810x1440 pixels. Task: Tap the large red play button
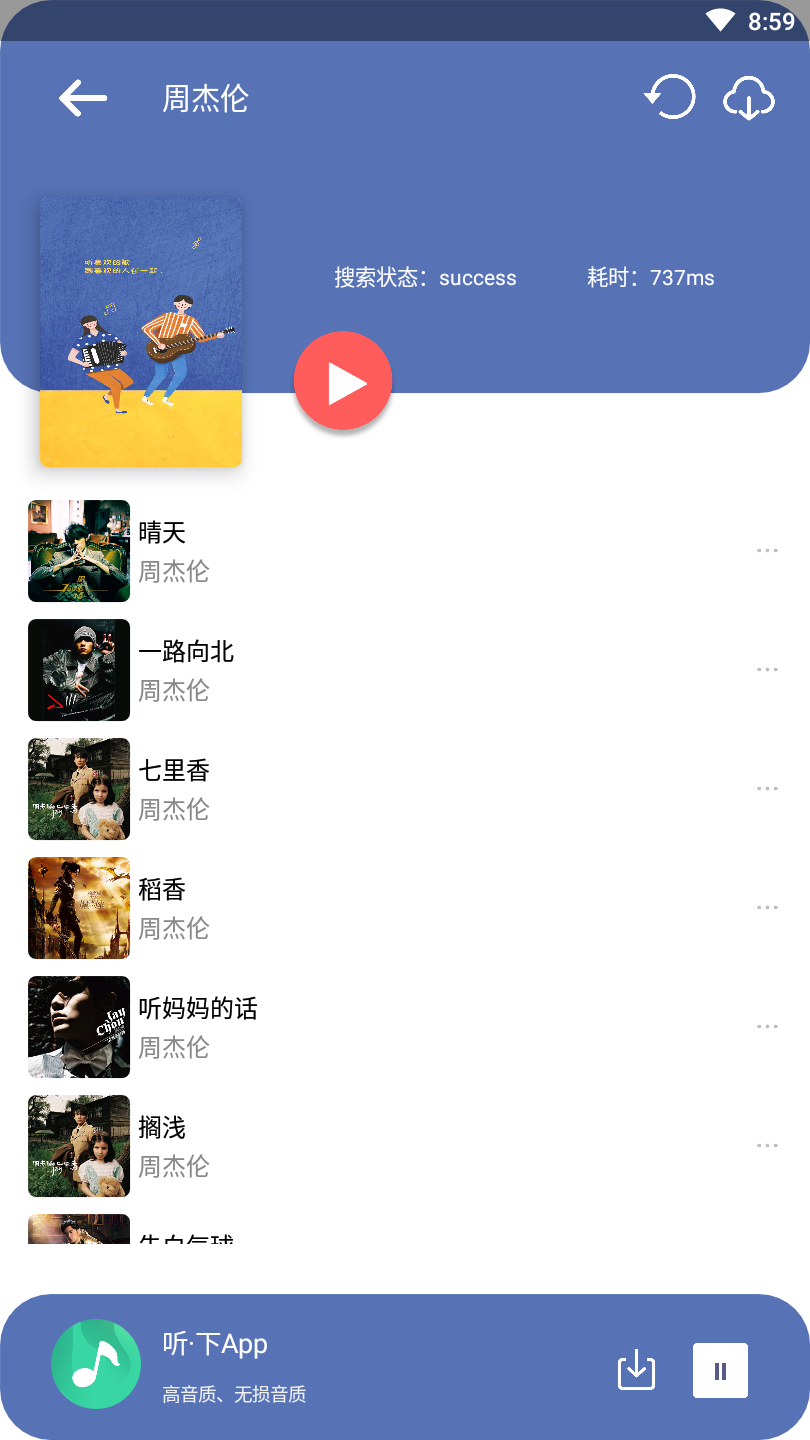pos(343,380)
